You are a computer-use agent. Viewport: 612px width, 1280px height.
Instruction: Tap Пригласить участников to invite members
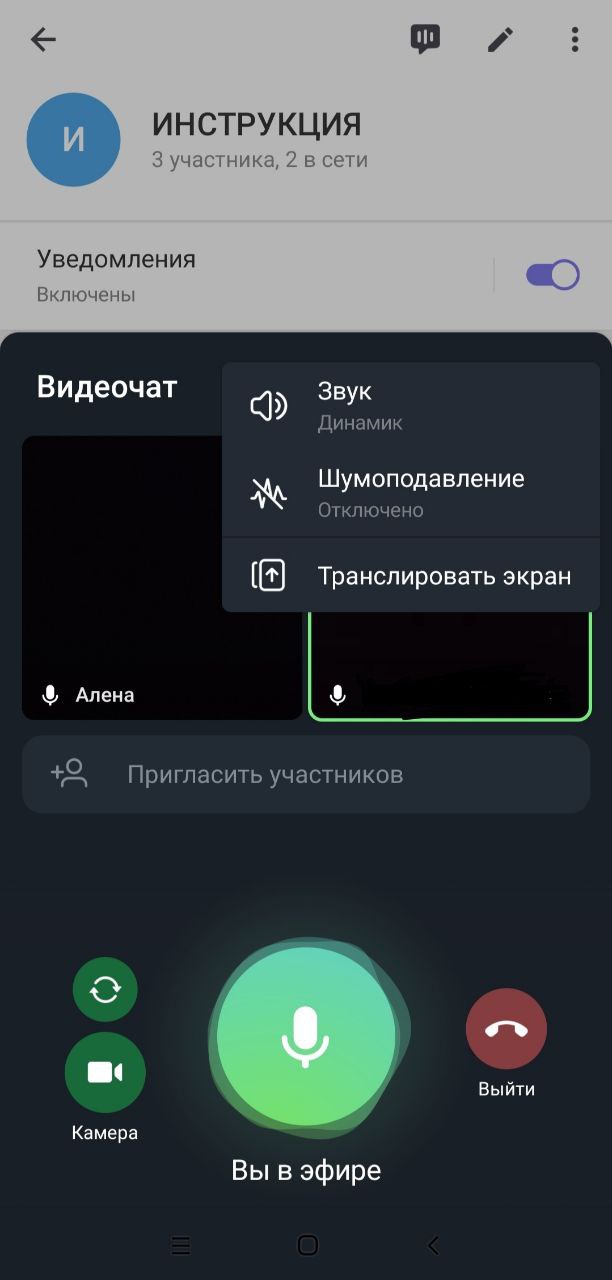(305, 775)
